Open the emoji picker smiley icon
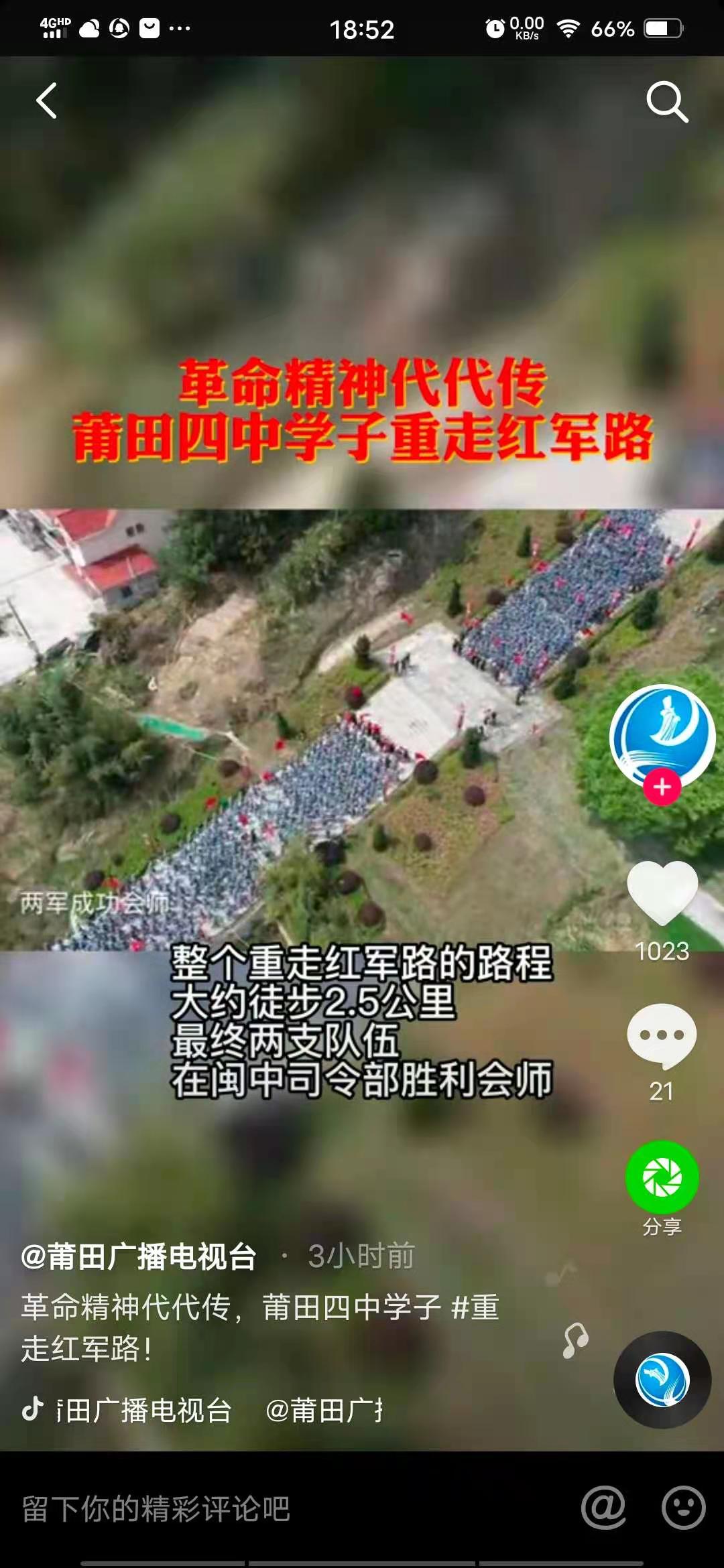 [683, 1508]
